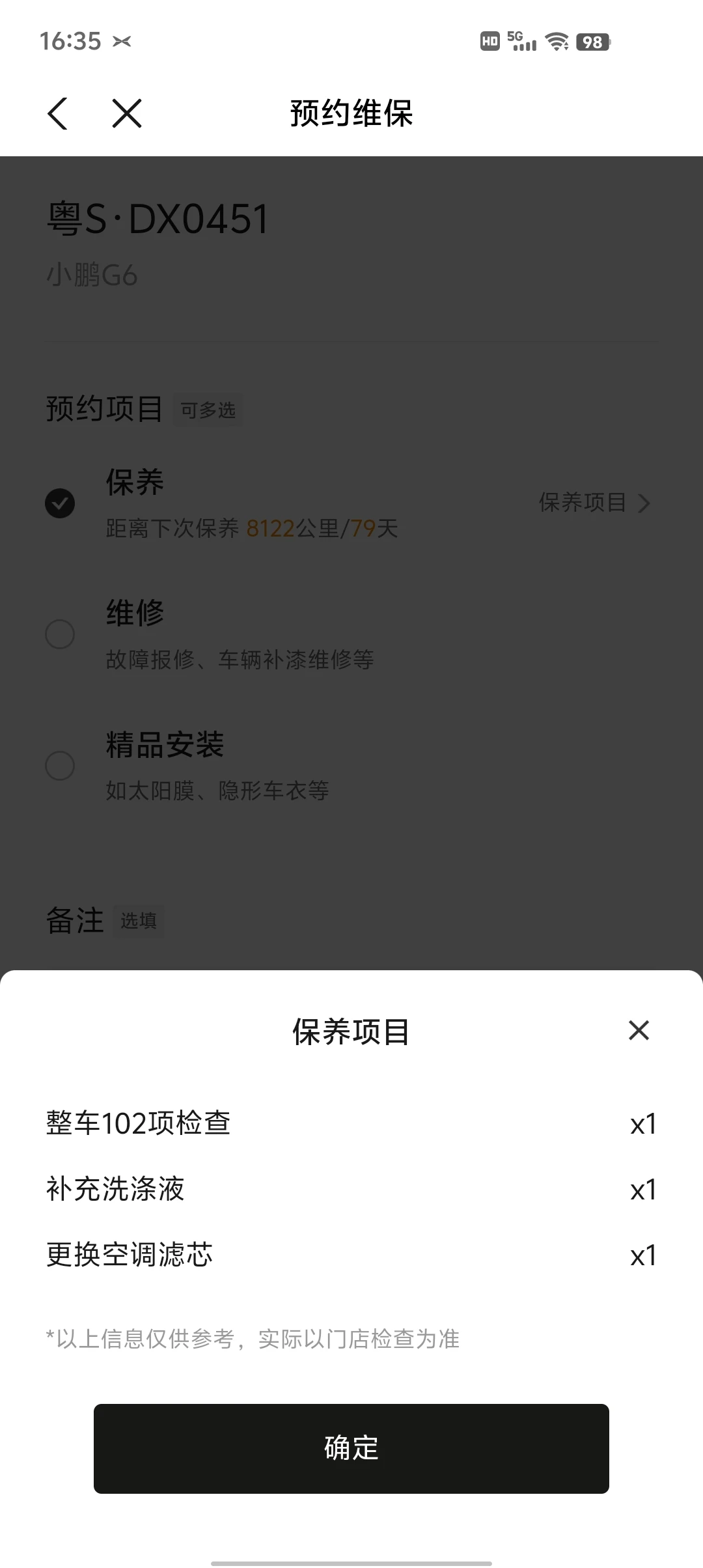Close the 保养项目 bottom sheet
703x1568 pixels.
point(639,1030)
